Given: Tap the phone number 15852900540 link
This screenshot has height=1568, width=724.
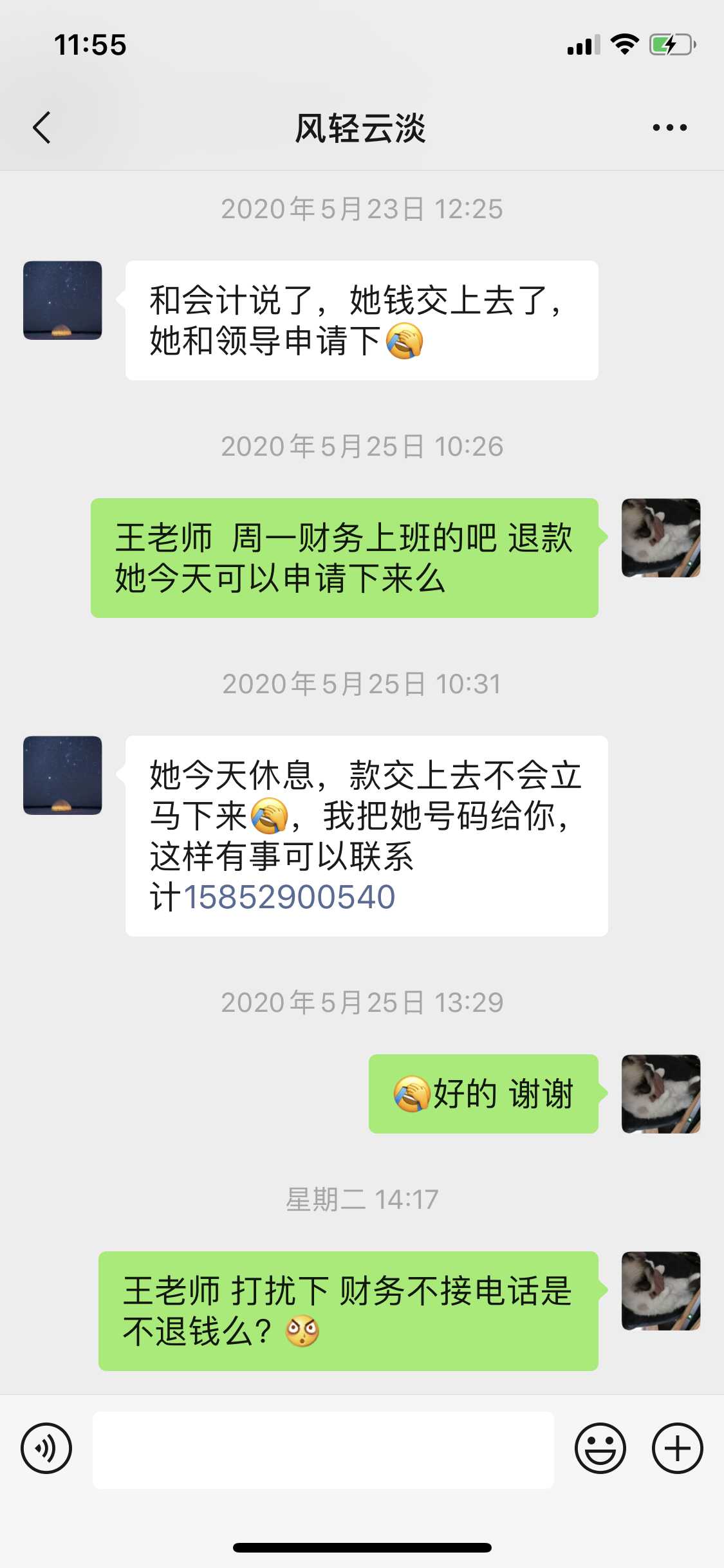Looking at the screenshot, I should click(x=289, y=897).
